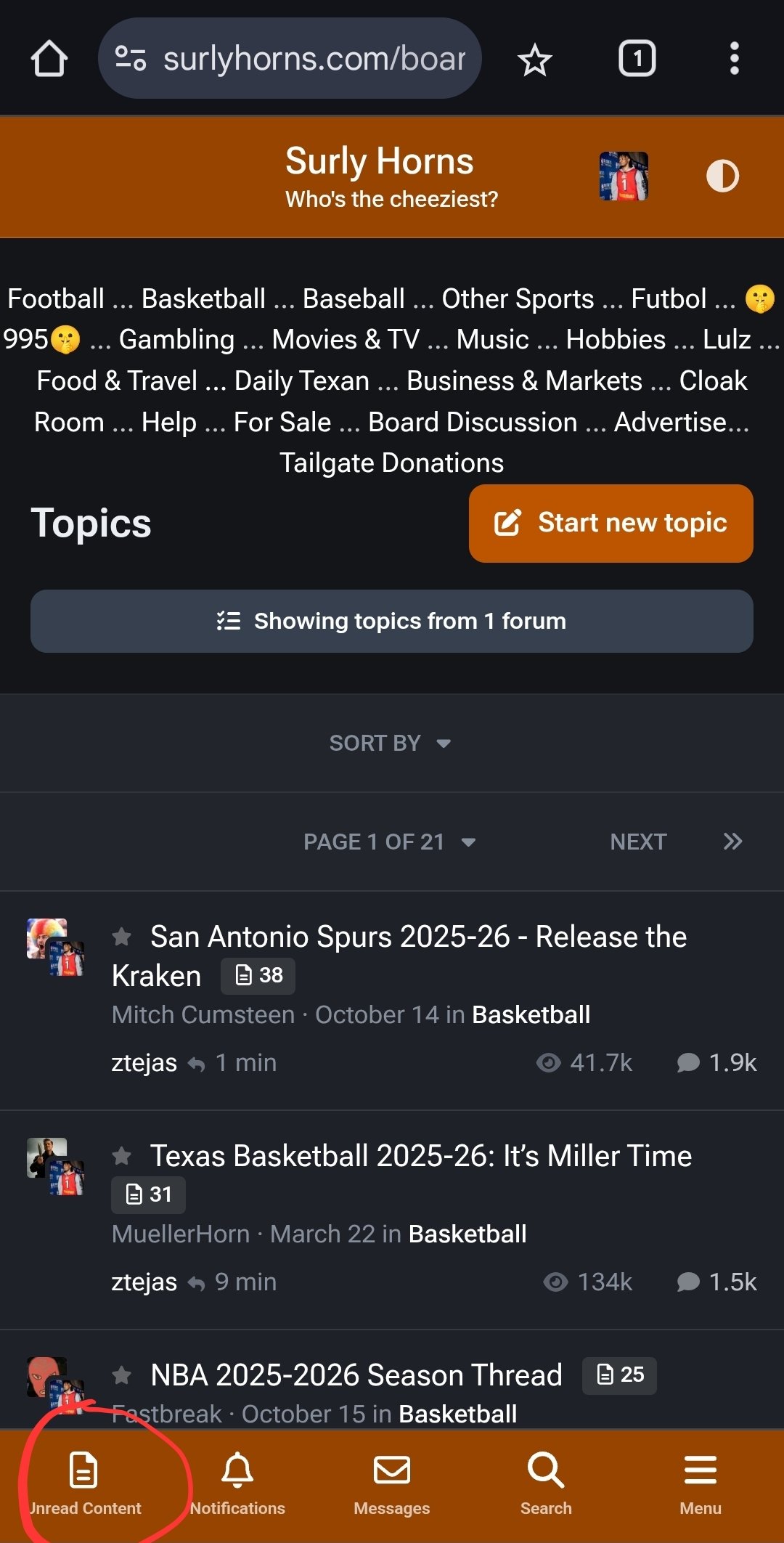Image resolution: width=784 pixels, height=1543 pixels.
Task: Go to the browser home page
Action: 49,59
